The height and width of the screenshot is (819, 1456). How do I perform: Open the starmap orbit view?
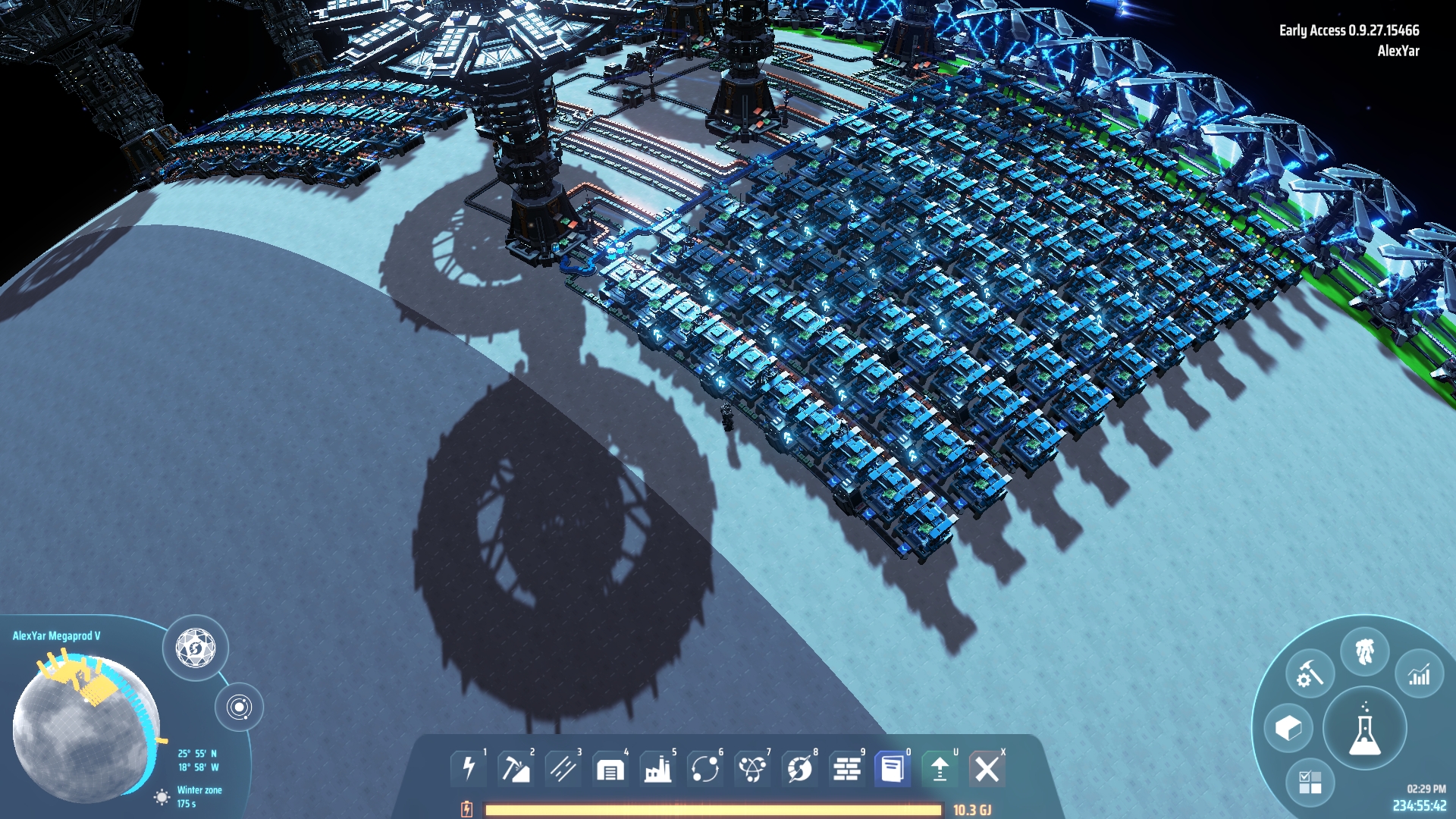(x=239, y=708)
